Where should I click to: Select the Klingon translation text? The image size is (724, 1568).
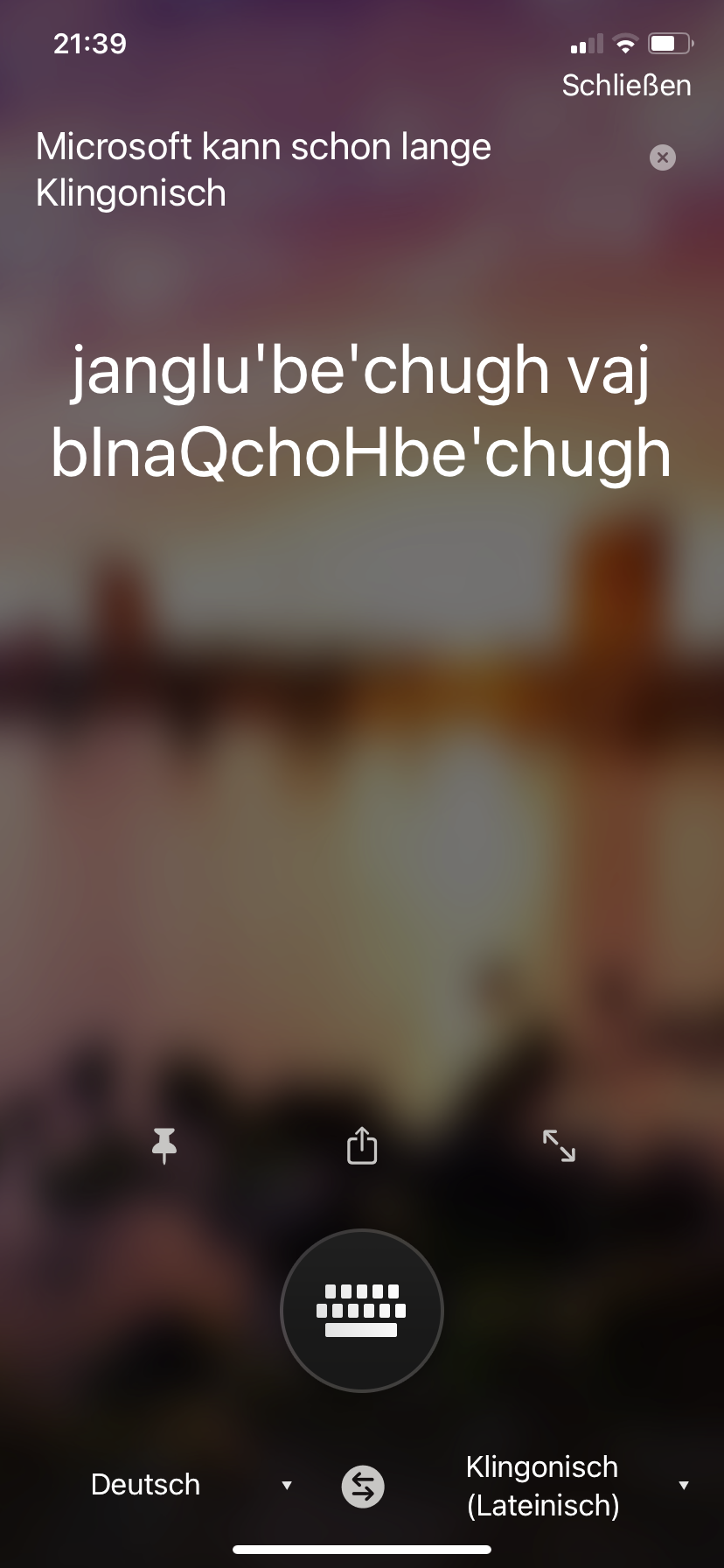(362, 411)
